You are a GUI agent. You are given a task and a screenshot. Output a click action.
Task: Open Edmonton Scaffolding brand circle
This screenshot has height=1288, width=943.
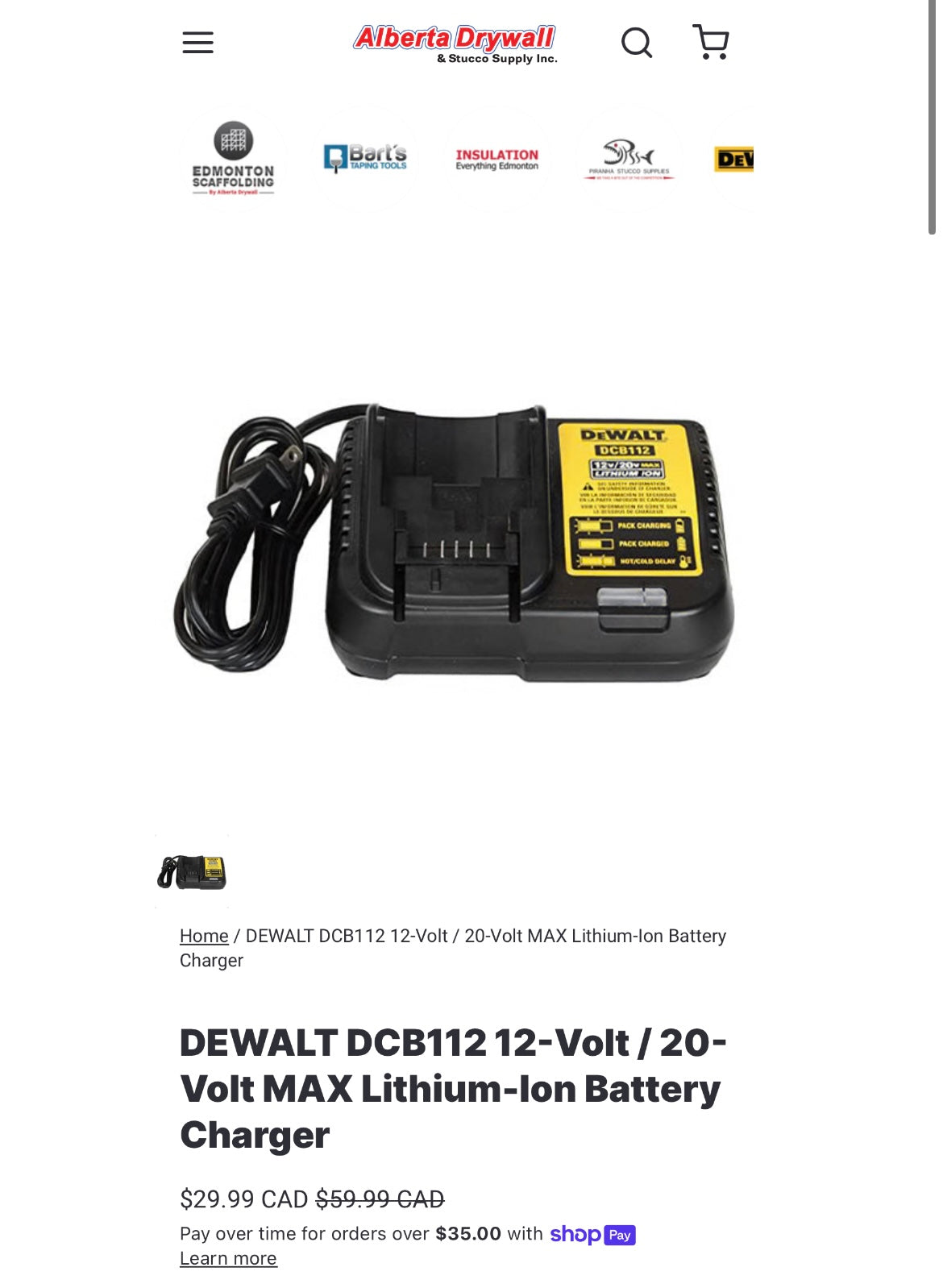click(233, 159)
